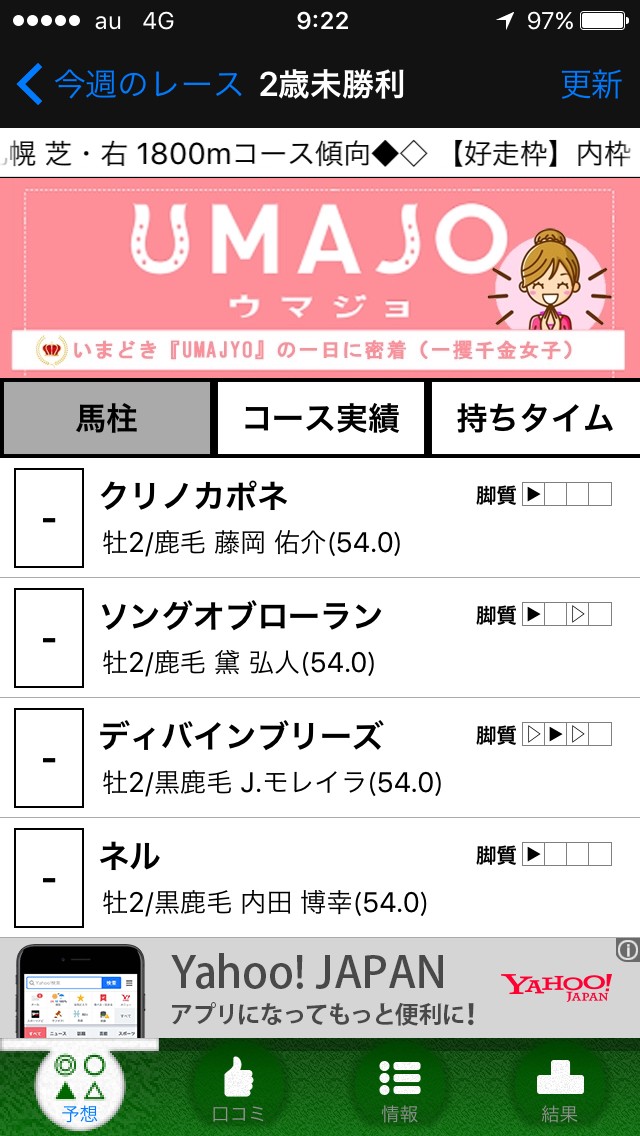Switch to the 予想 tab
Screen dimensions: 640x1136
pos(80,1088)
